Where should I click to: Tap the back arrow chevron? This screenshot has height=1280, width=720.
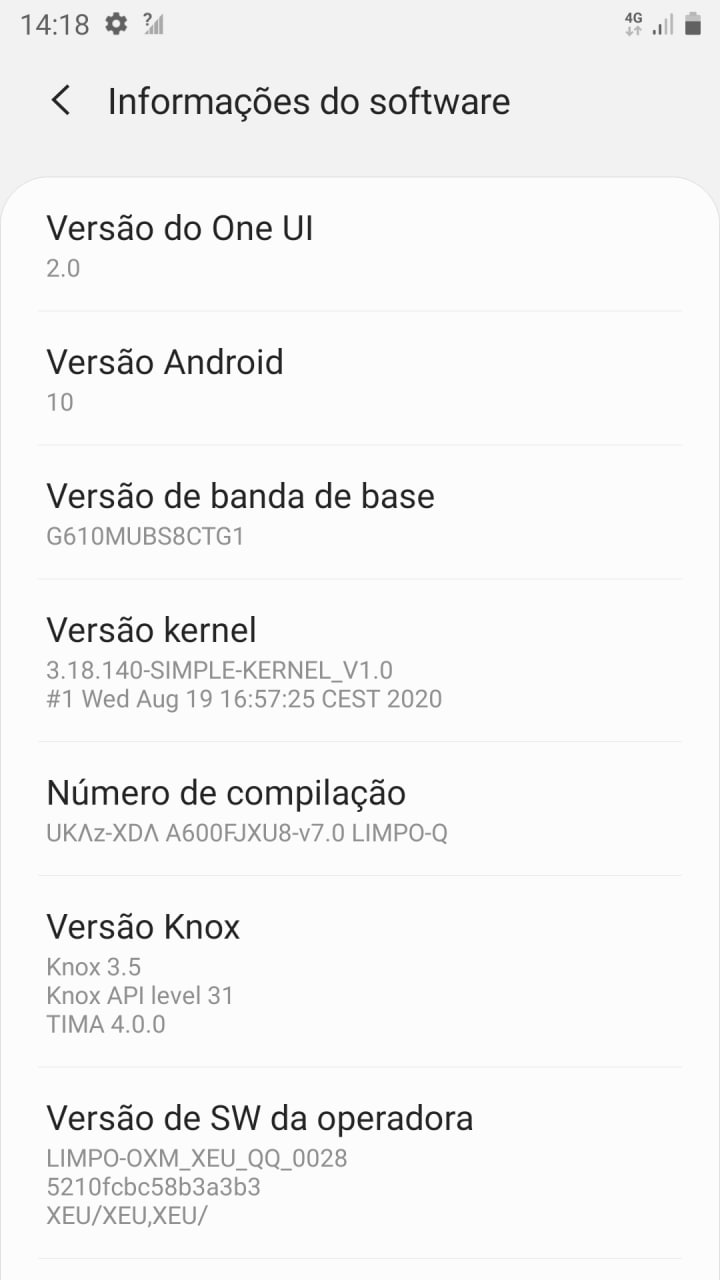[59, 101]
